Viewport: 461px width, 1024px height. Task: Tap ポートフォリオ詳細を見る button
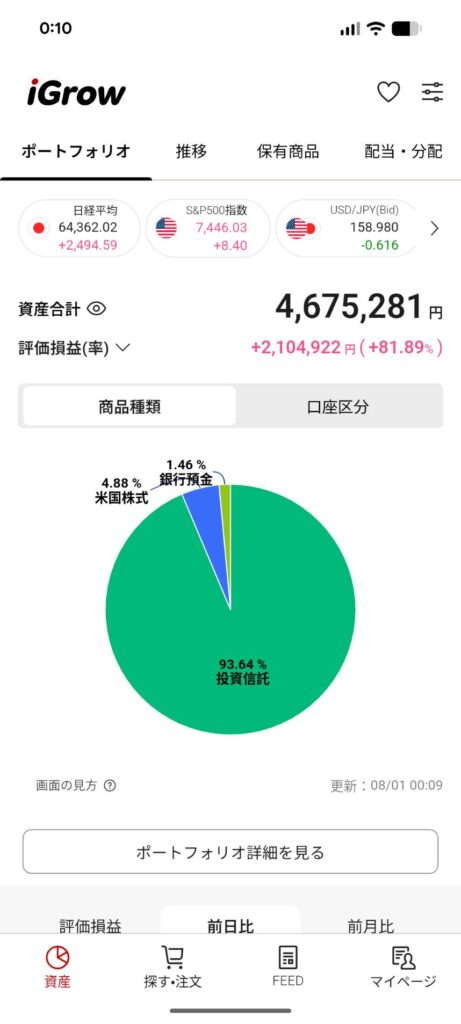point(230,852)
